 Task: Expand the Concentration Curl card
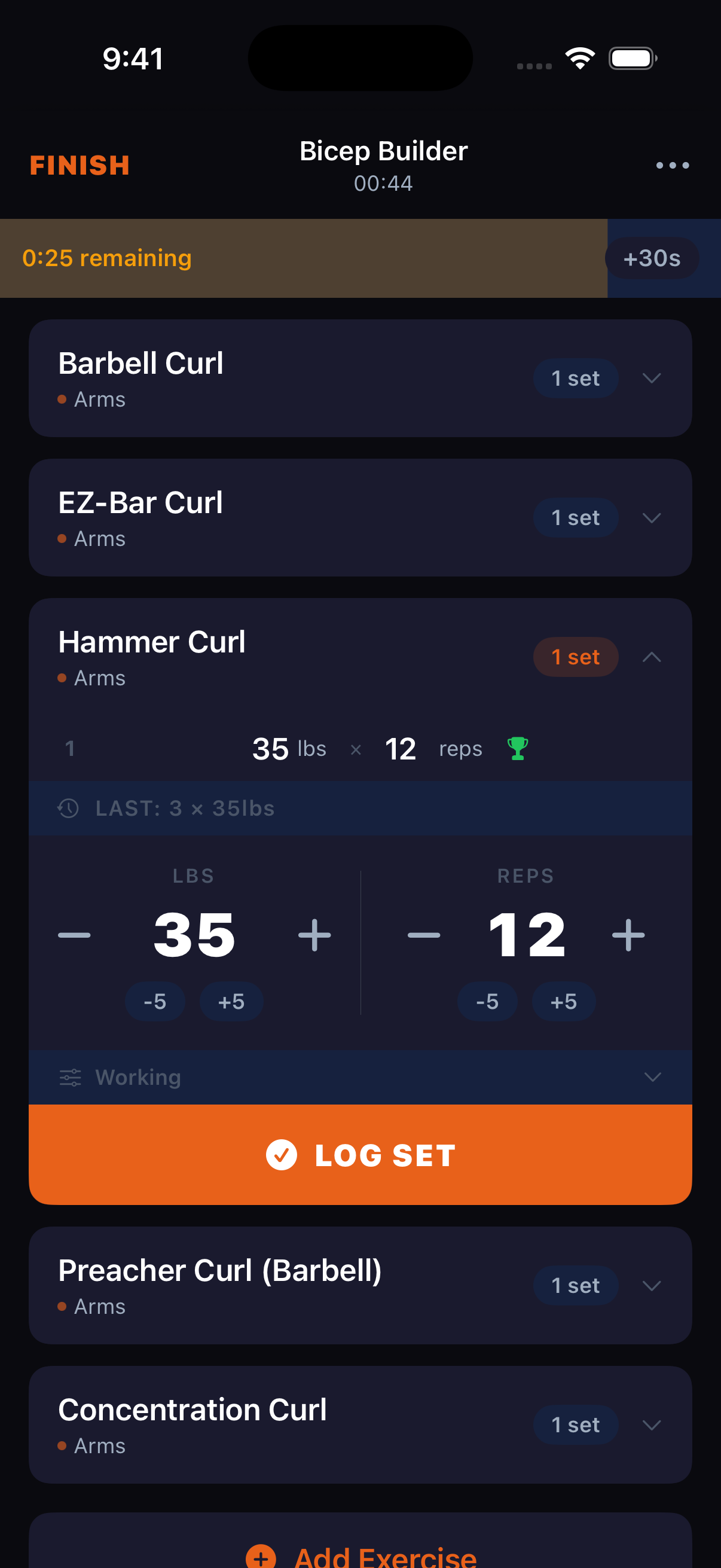click(x=652, y=1424)
